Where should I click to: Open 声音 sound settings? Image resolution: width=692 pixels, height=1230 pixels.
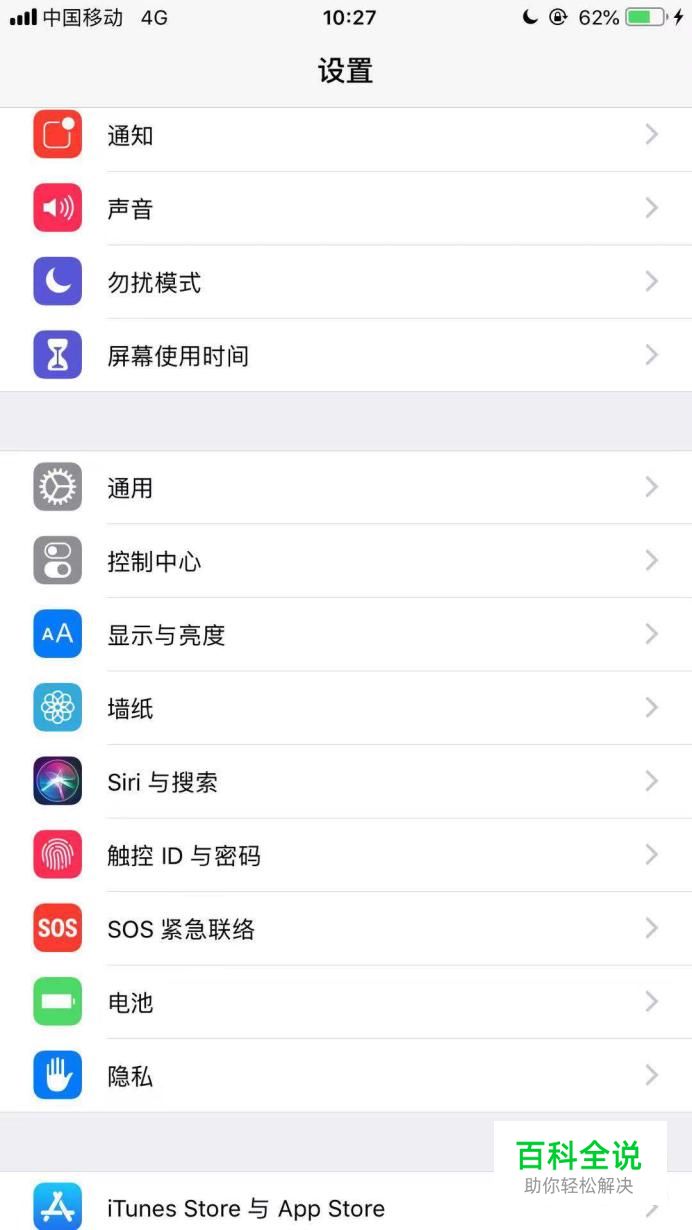(x=345, y=209)
